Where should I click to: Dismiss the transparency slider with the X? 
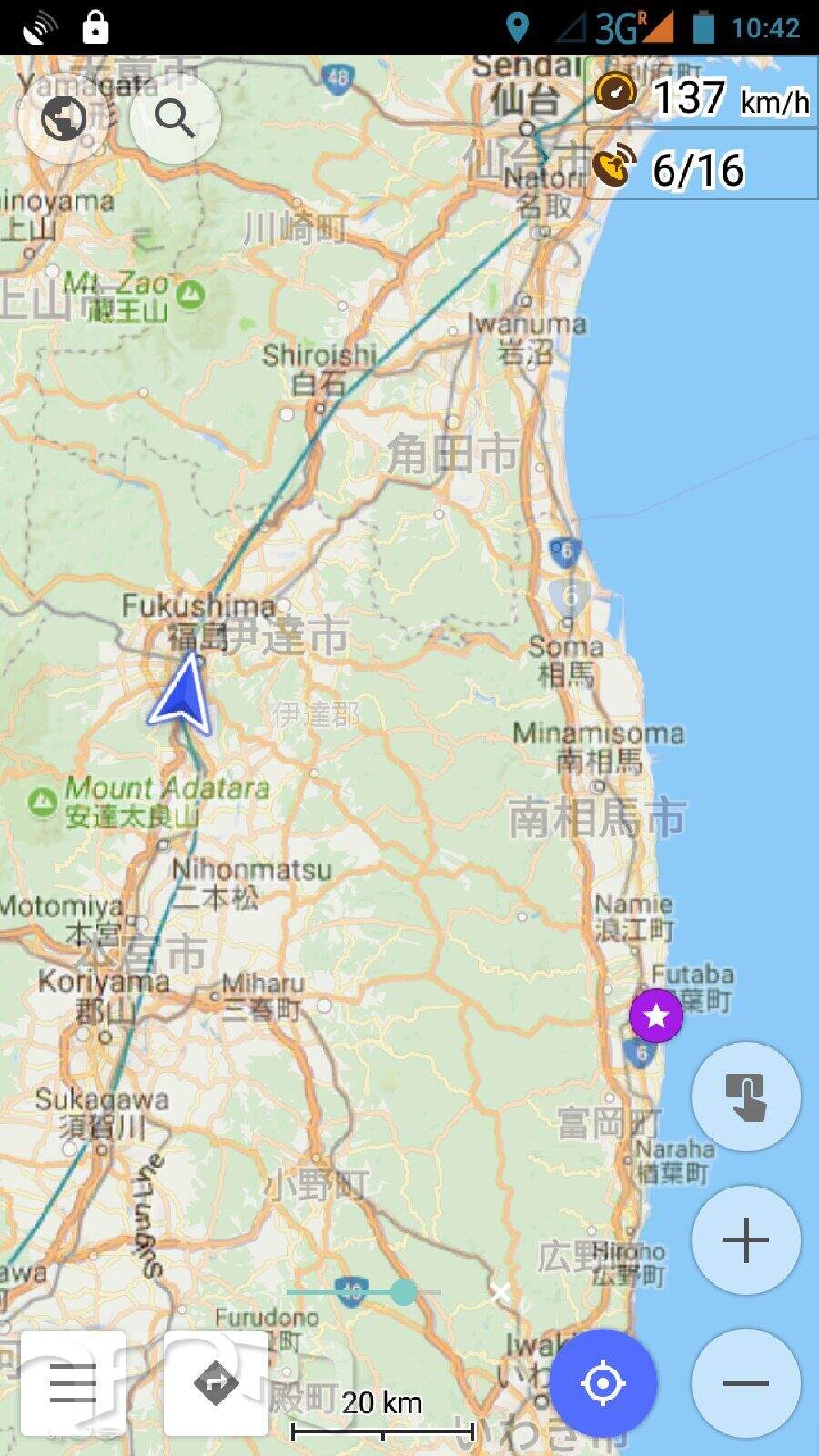[x=500, y=1292]
